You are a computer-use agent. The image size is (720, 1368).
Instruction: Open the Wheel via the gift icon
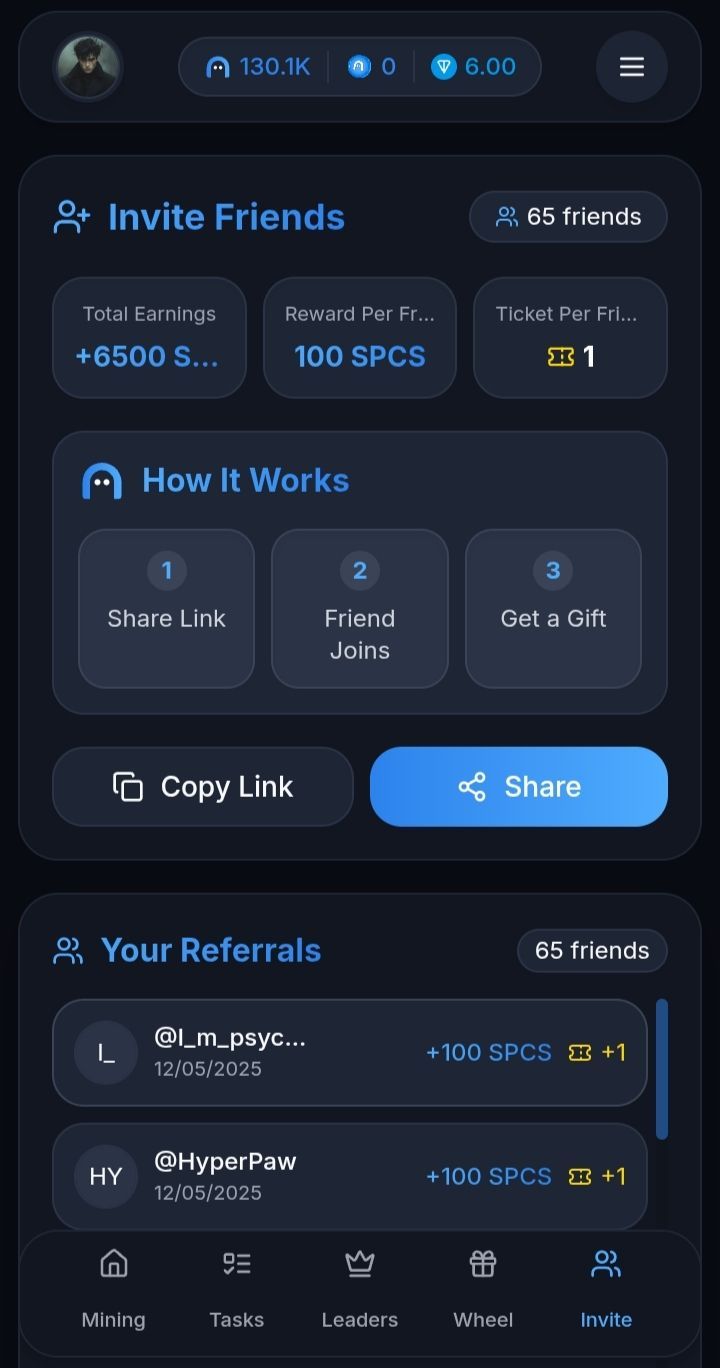coord(482,1264)
